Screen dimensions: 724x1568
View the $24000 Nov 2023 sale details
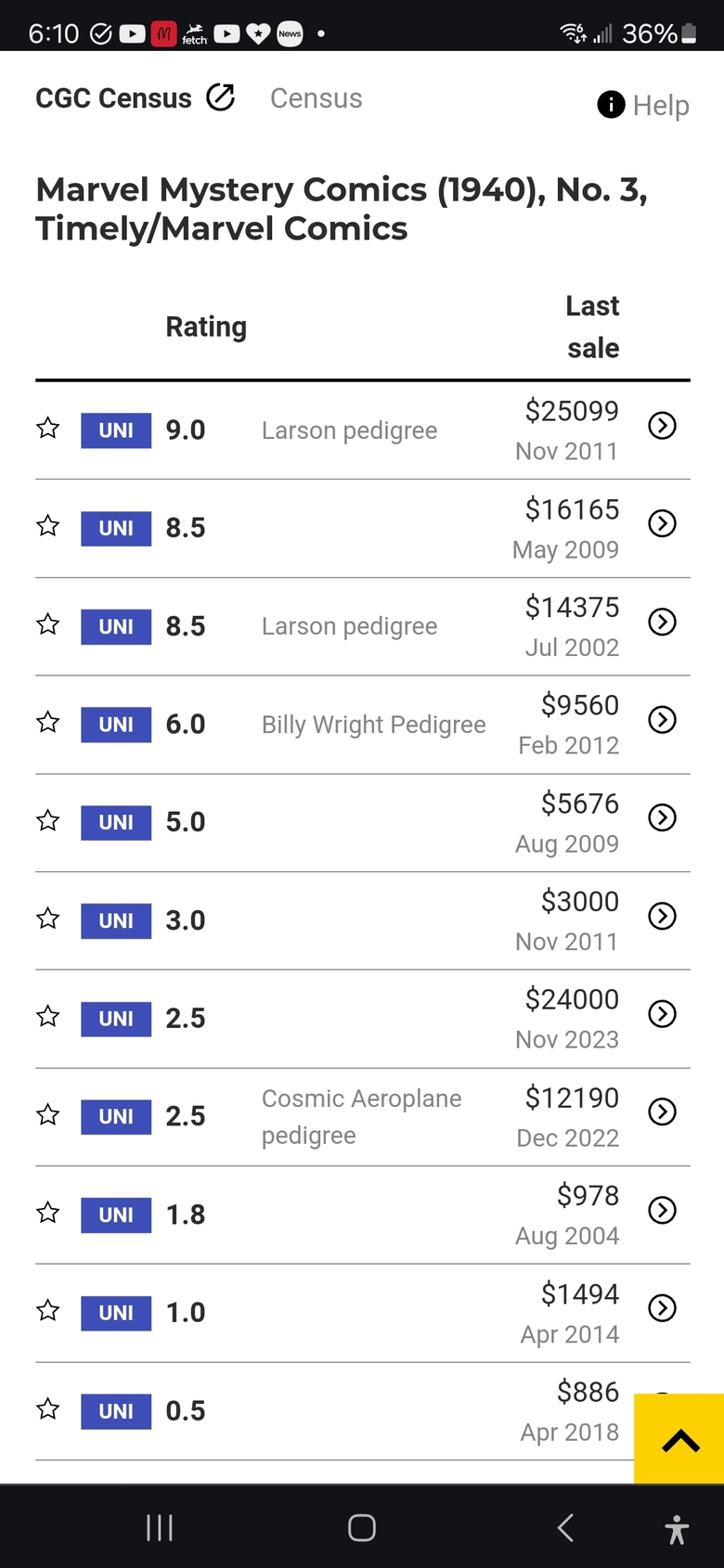pos(662,1013)
